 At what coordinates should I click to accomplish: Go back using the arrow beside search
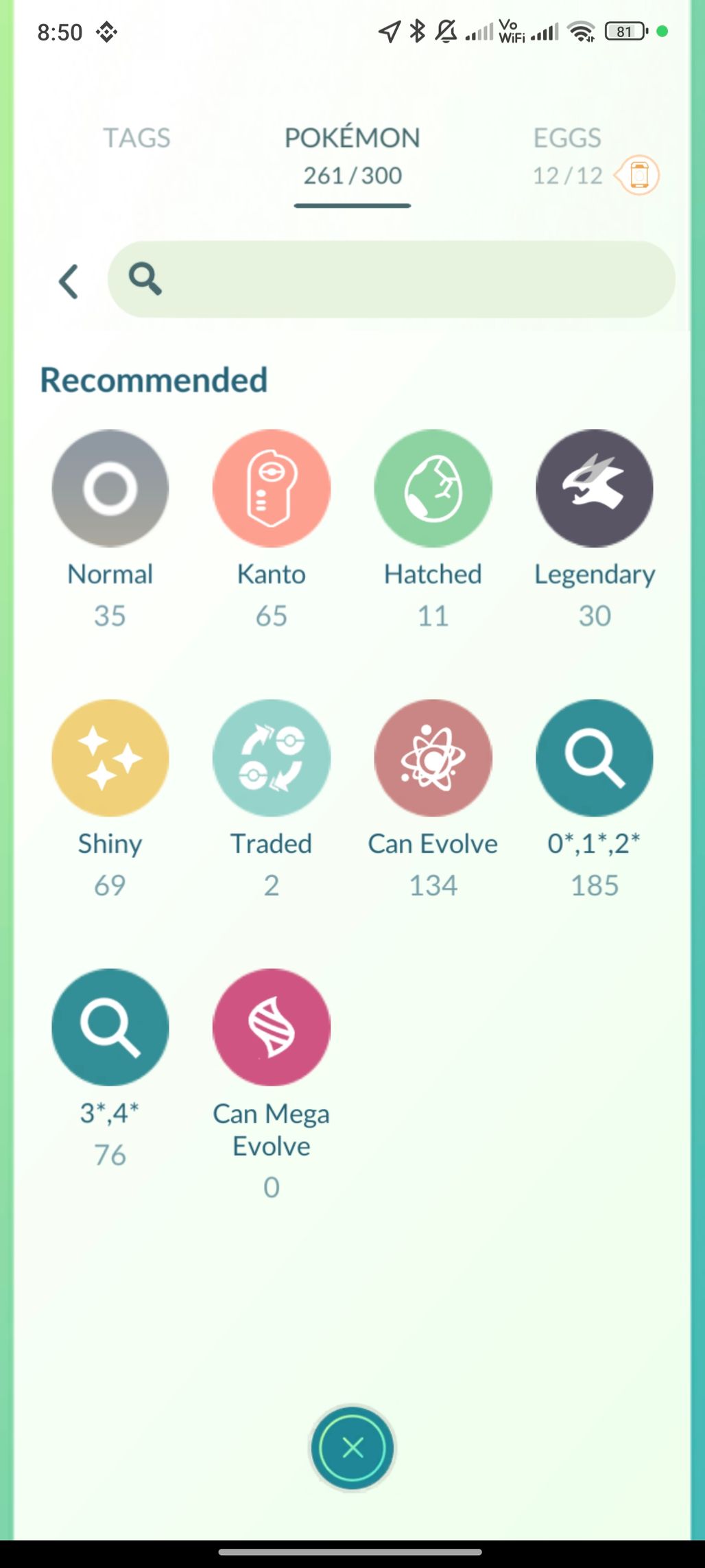point(69,281)
